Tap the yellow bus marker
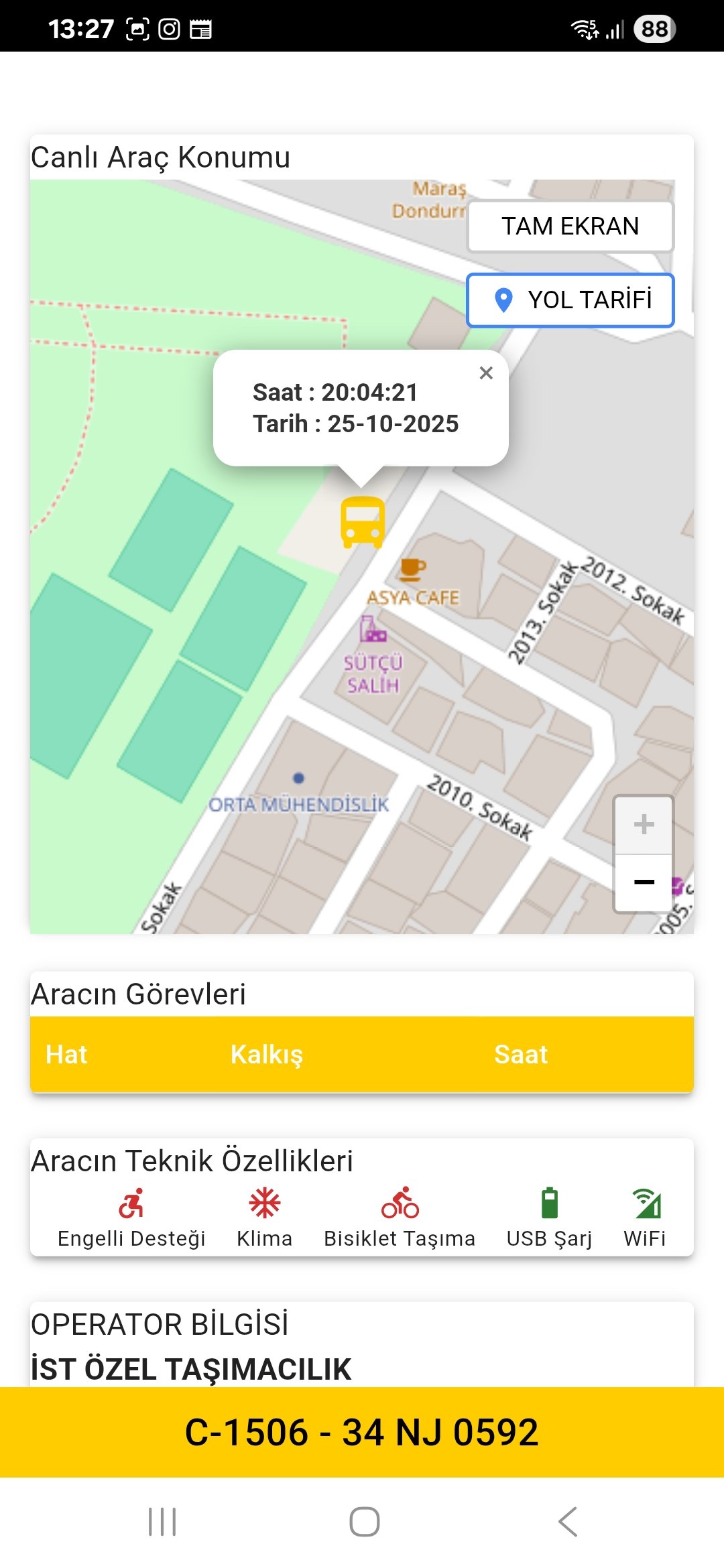 [x=362, y=523]
